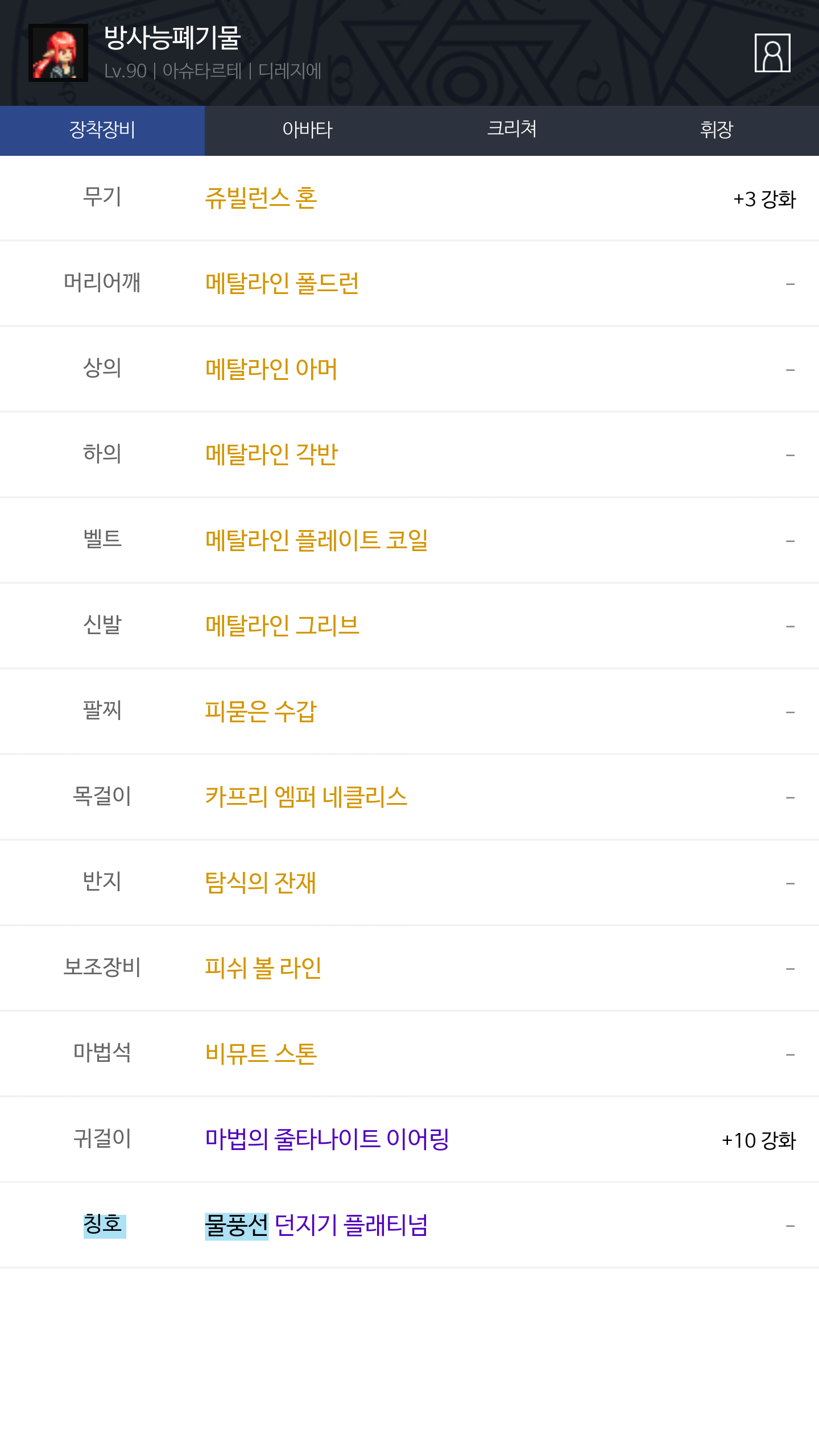Tap the 피쉬 볼 라인 item
819x1456 pixels.
click(x=263, y=968)
